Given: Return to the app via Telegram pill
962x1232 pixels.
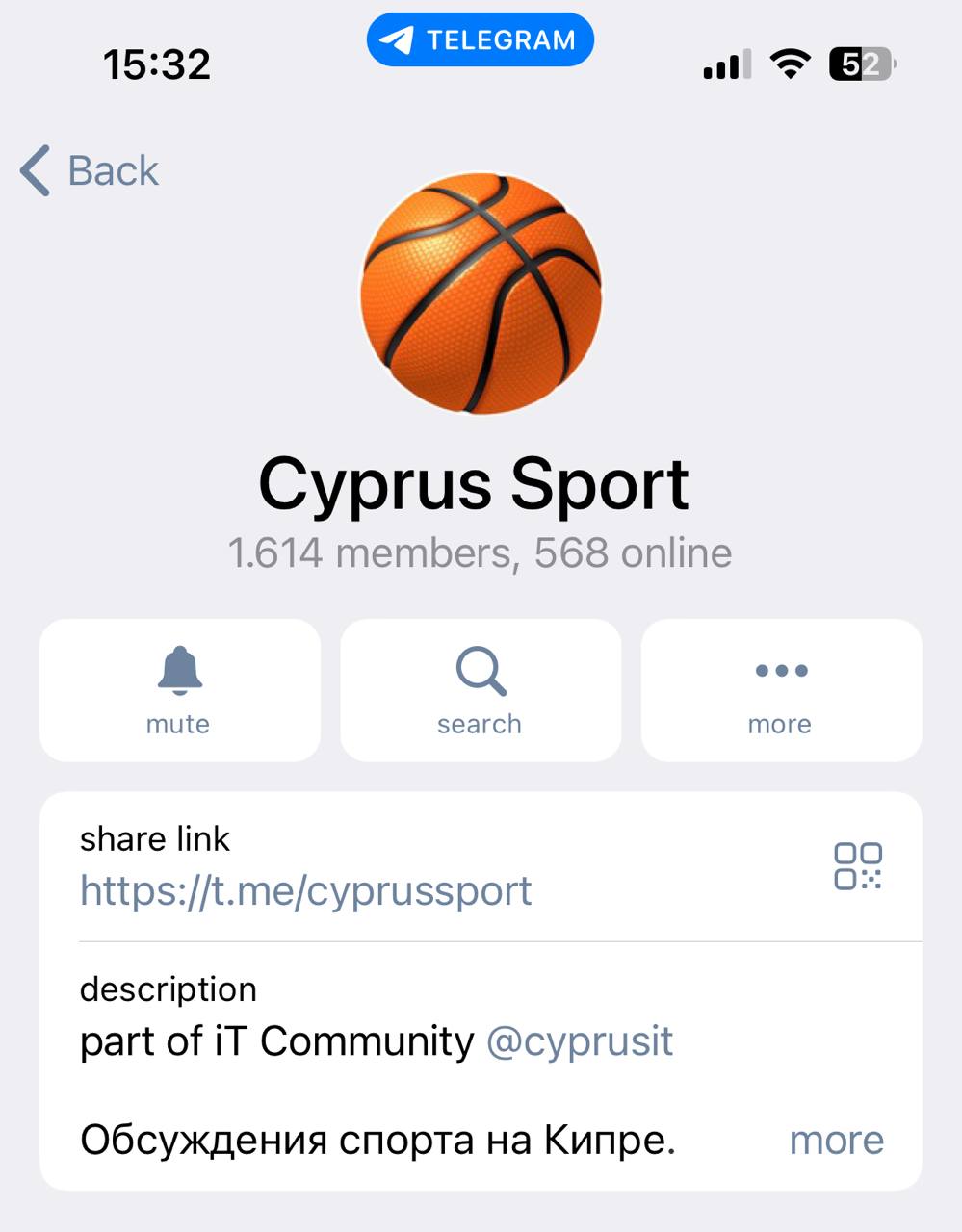Looking at the screenshot, I should click(x=481, y=40).
